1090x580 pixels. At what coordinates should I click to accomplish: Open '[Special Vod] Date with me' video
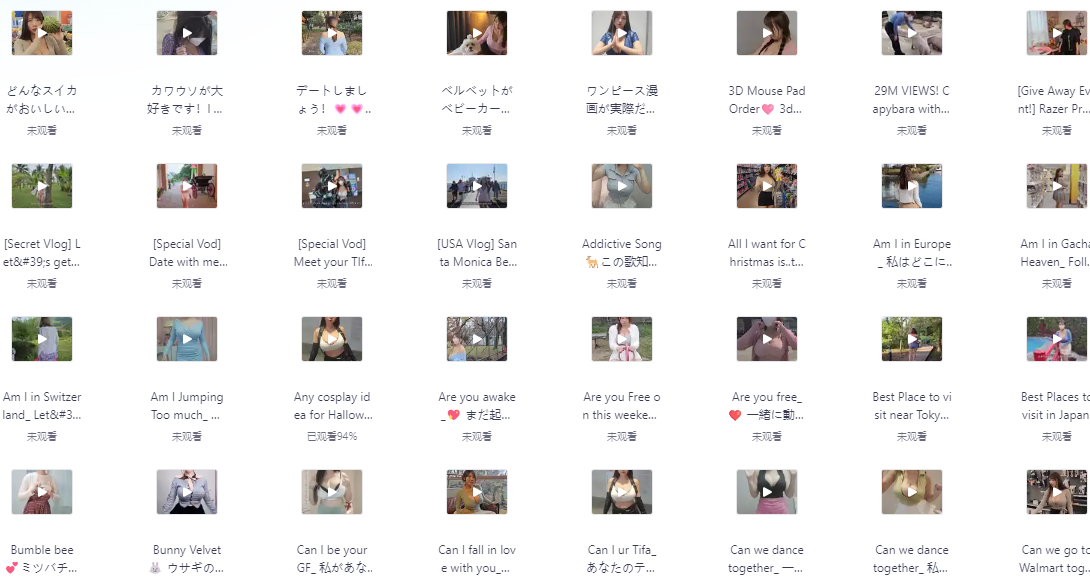(187, 186)
